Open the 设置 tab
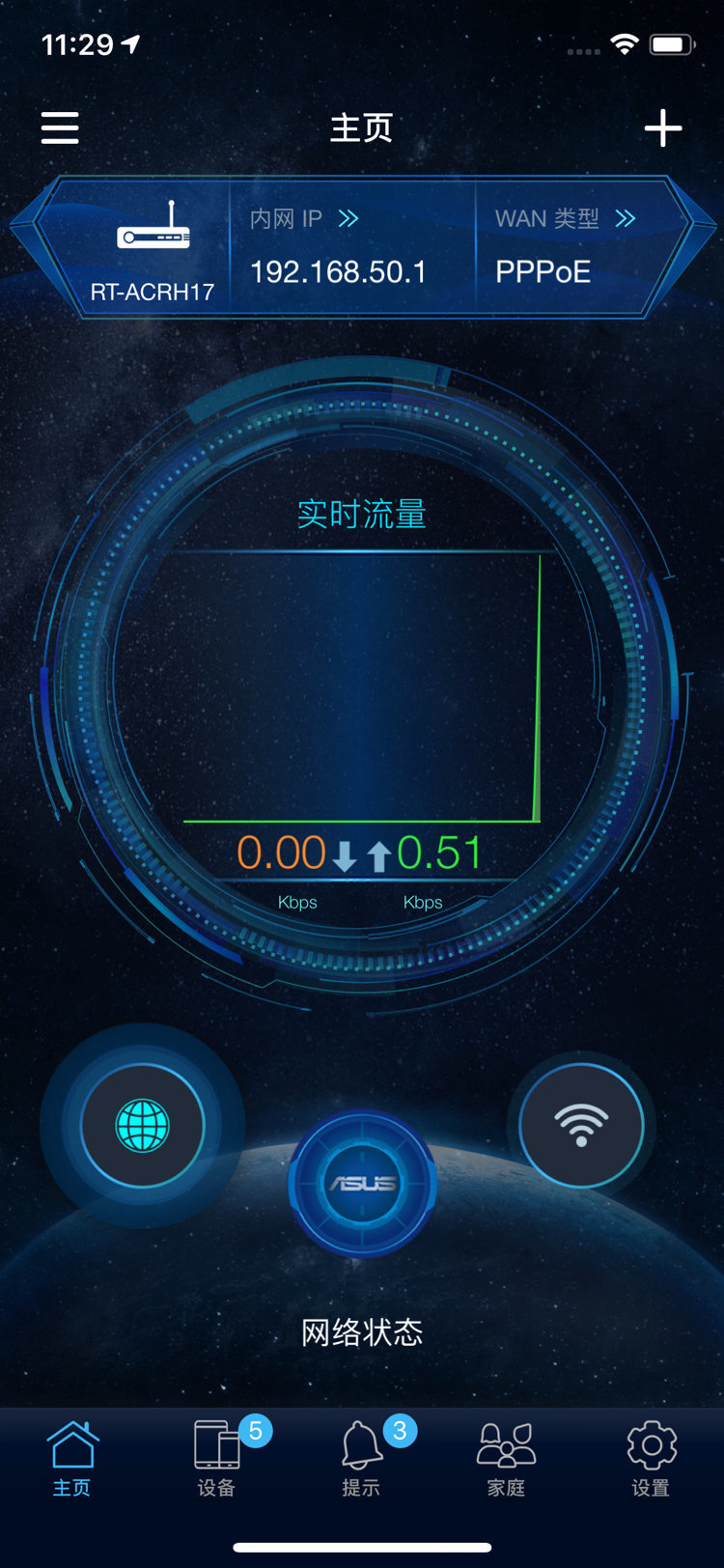 tap(651, 1458)
